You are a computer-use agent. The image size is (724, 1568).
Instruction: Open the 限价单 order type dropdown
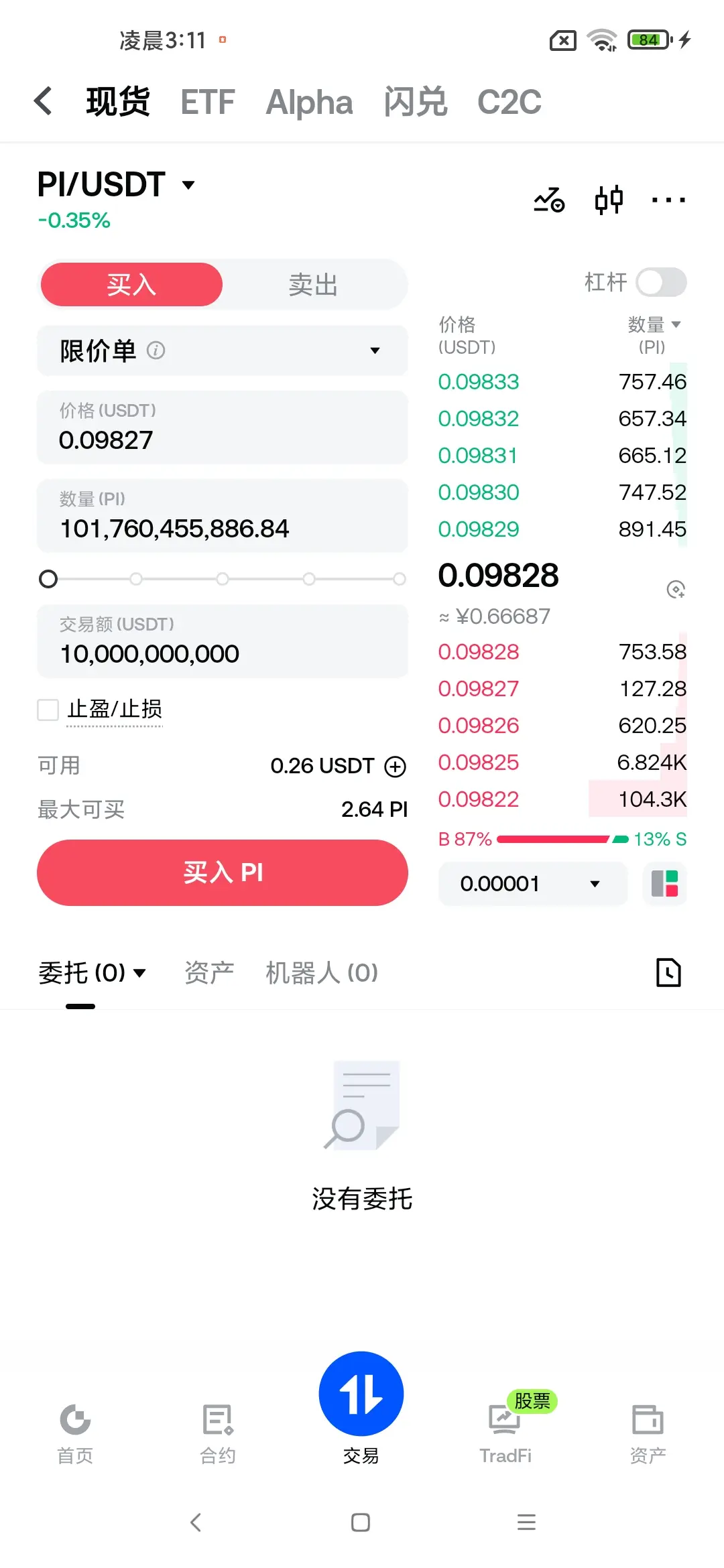223,350
